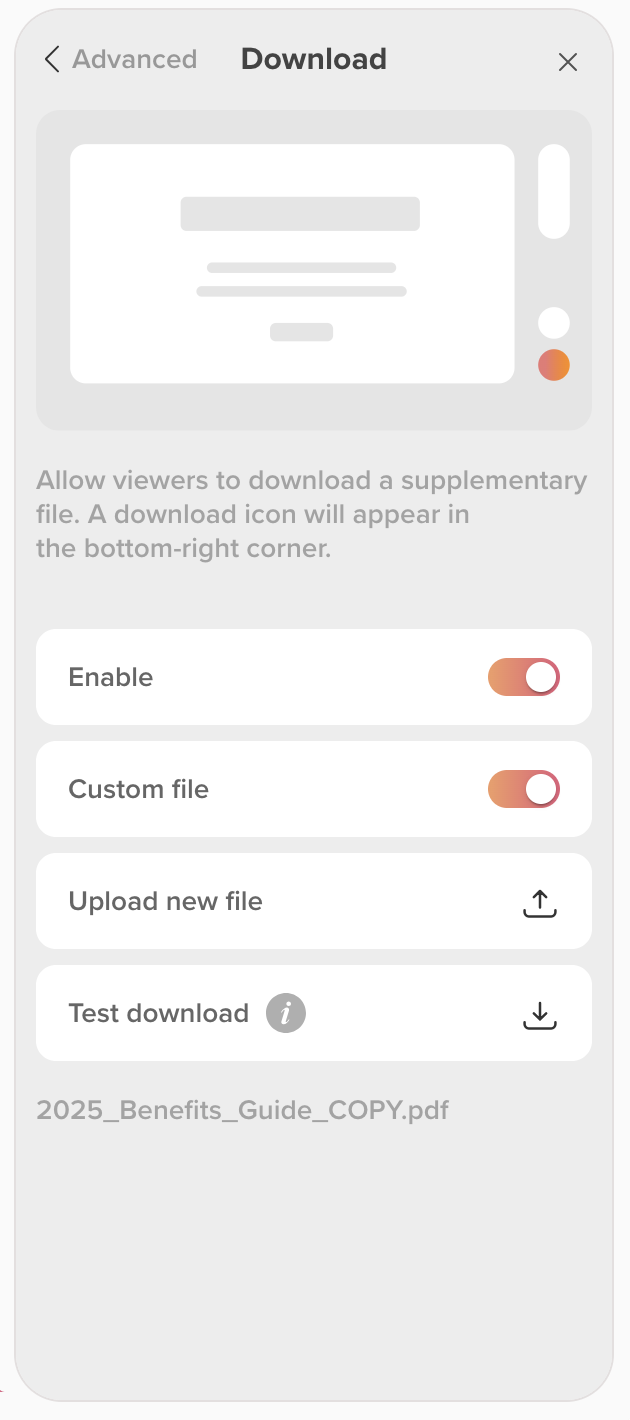Upload a new file
630x1420 pixels.
(x=539, y=902)
